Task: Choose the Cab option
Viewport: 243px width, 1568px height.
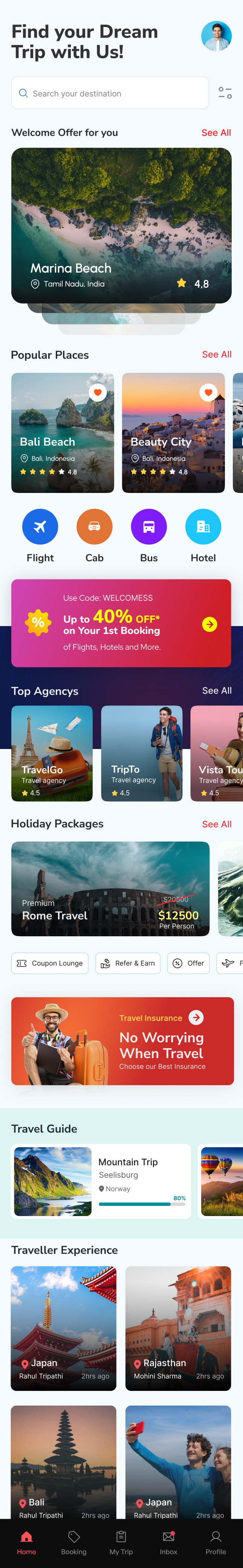Action: point(95,526)
